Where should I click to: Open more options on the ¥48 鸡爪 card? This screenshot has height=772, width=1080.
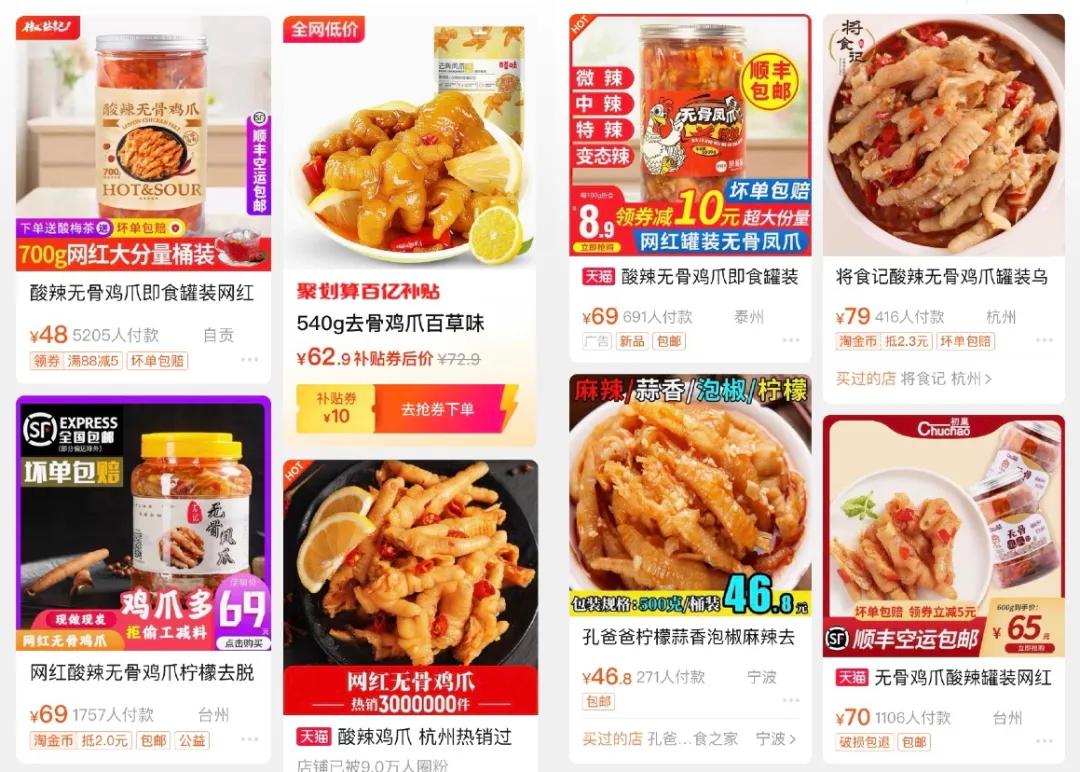[x=249, y=360]
